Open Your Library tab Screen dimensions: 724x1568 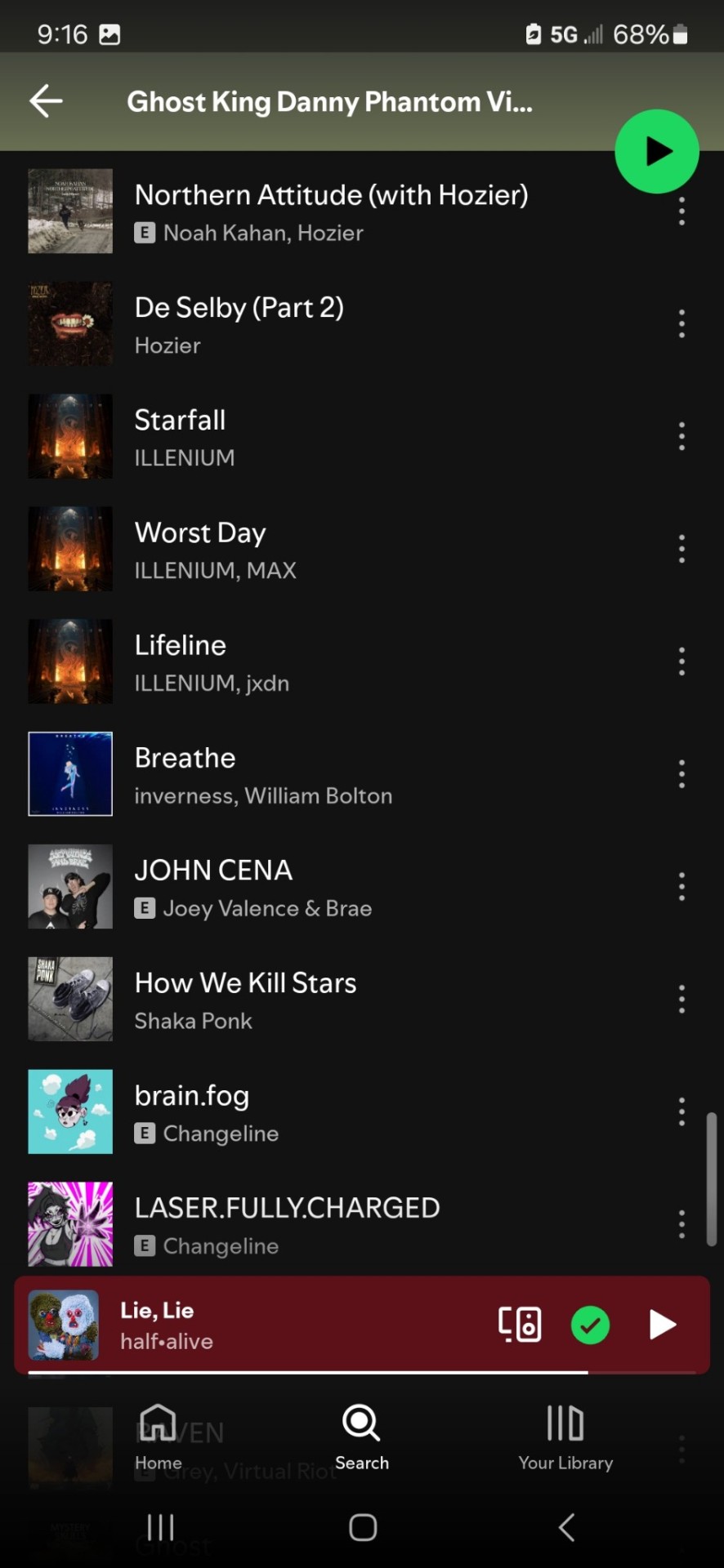[565, 1437]
